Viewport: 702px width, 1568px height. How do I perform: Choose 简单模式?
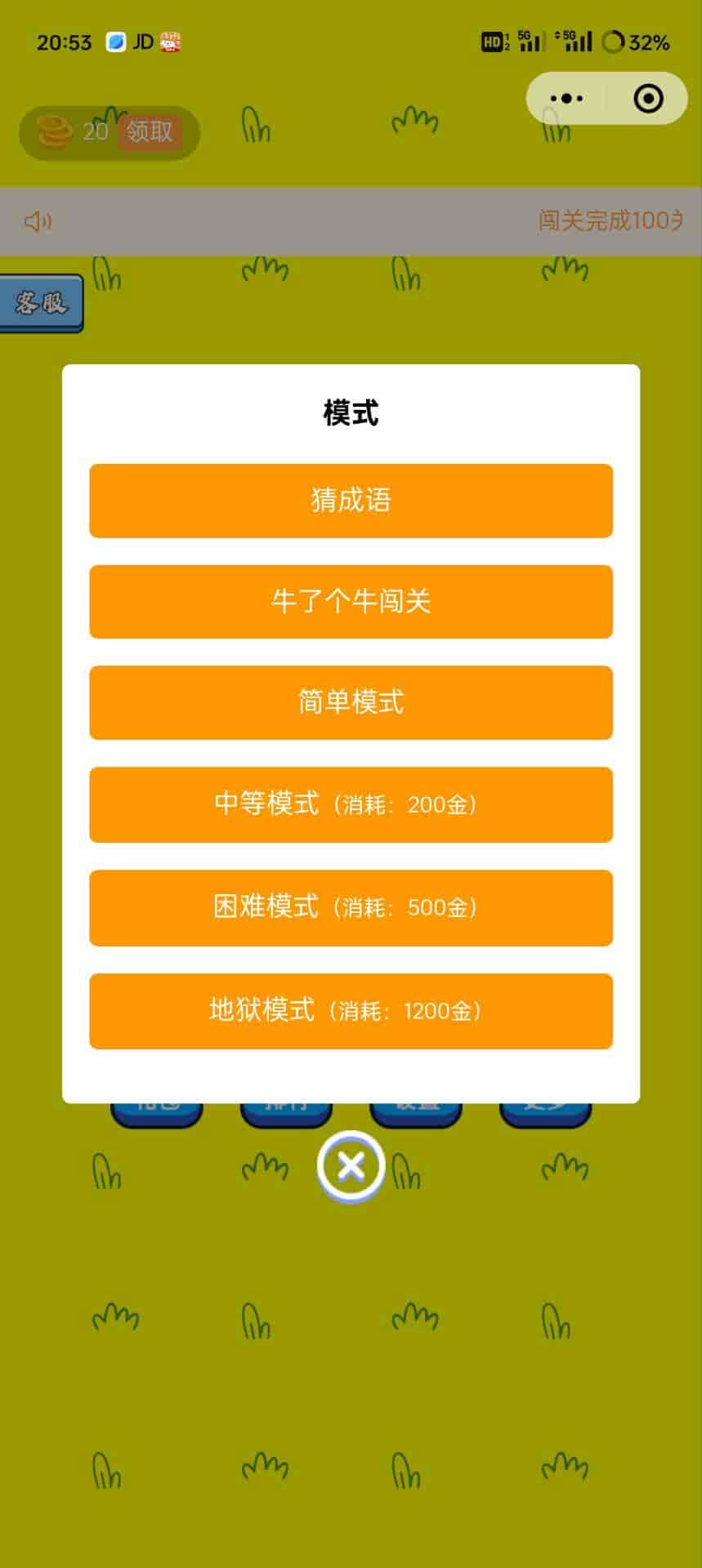[351, 702]
